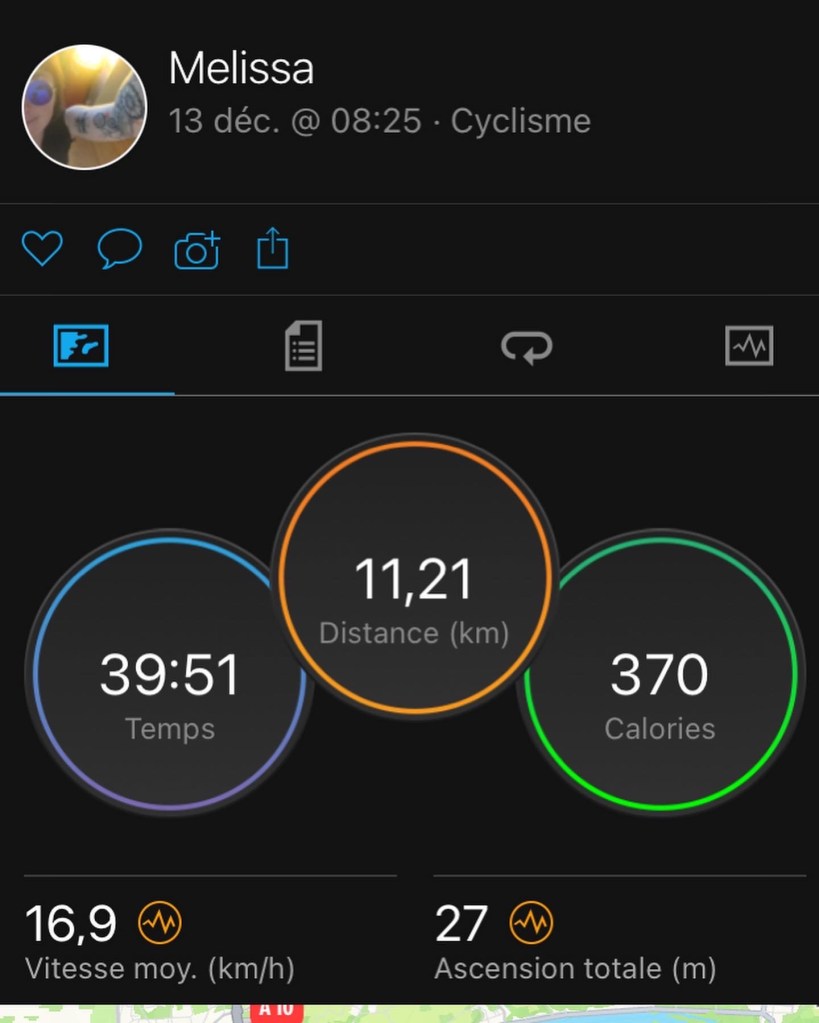Open Melissa's profile picture
Viewport: 819px width, 1023px height.
click(84, 106)
